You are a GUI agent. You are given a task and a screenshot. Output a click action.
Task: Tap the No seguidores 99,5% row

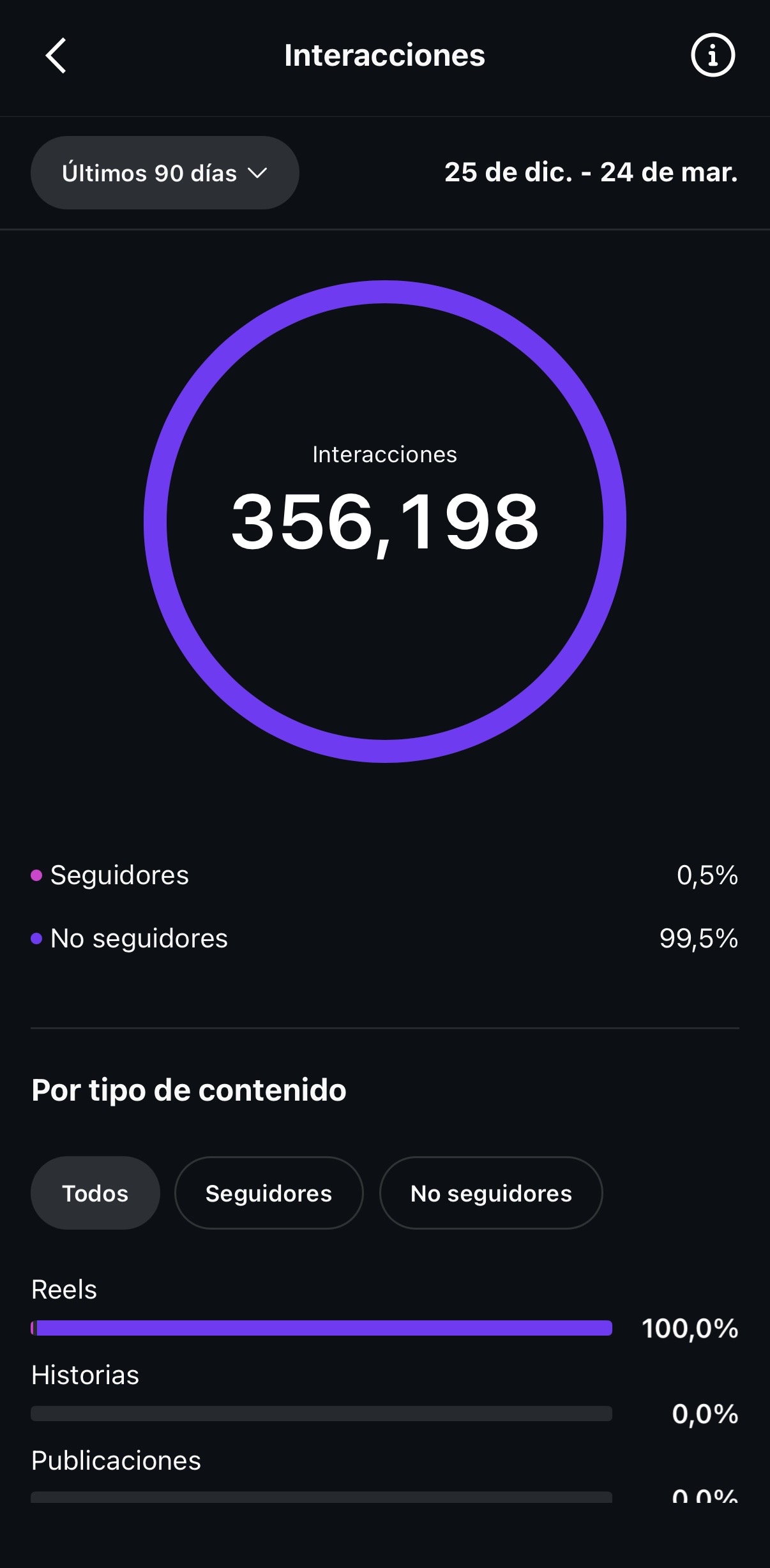tap(385, 939)
